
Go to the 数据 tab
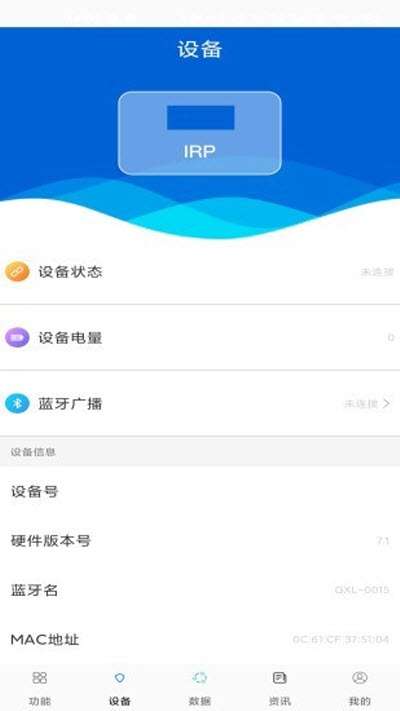point(200,688)
